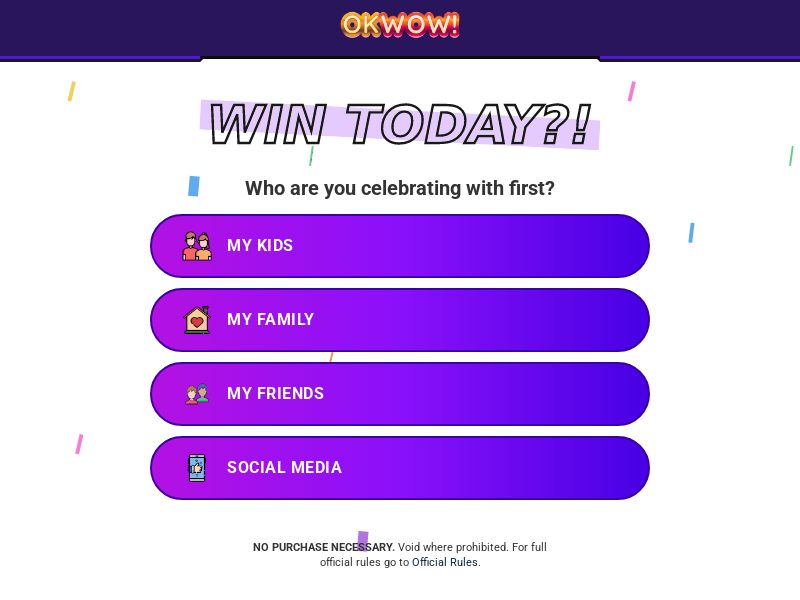Choose MY FAMILY option
This screenshot has height=600, width=800.
click(x=400, y=320)
